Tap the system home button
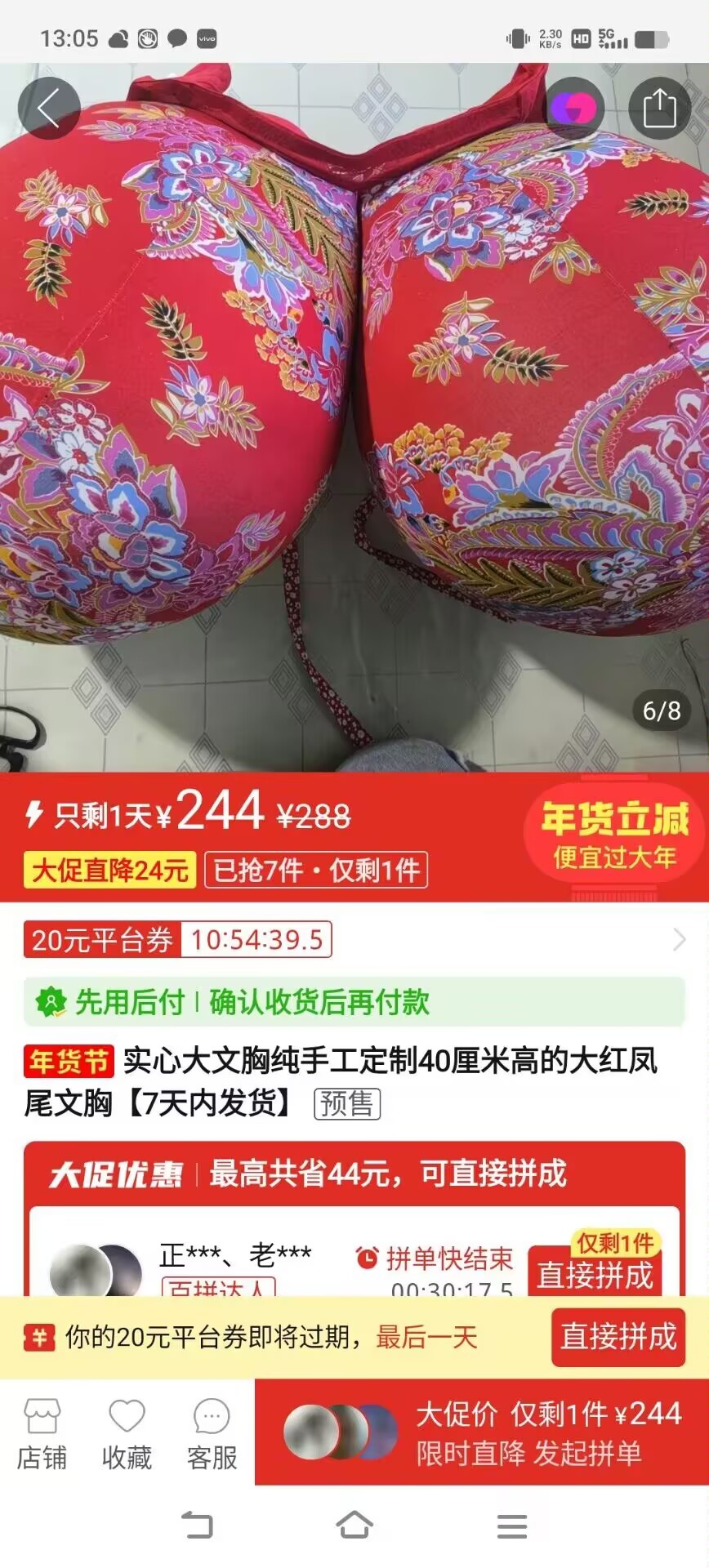Image resolution: width=709 pixels, height=1568 pixels. coord(354,1525)
